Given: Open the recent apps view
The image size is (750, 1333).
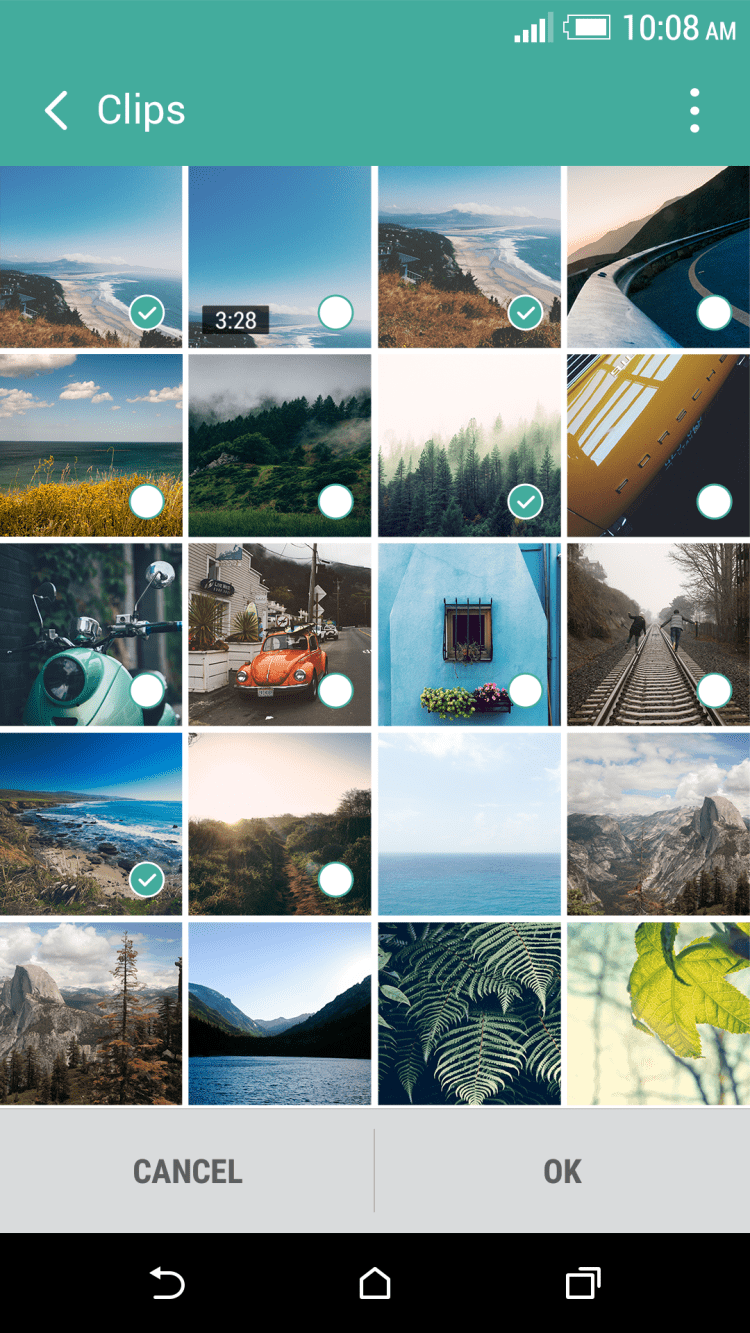Looking at the screenshot, I should 582,1283.
